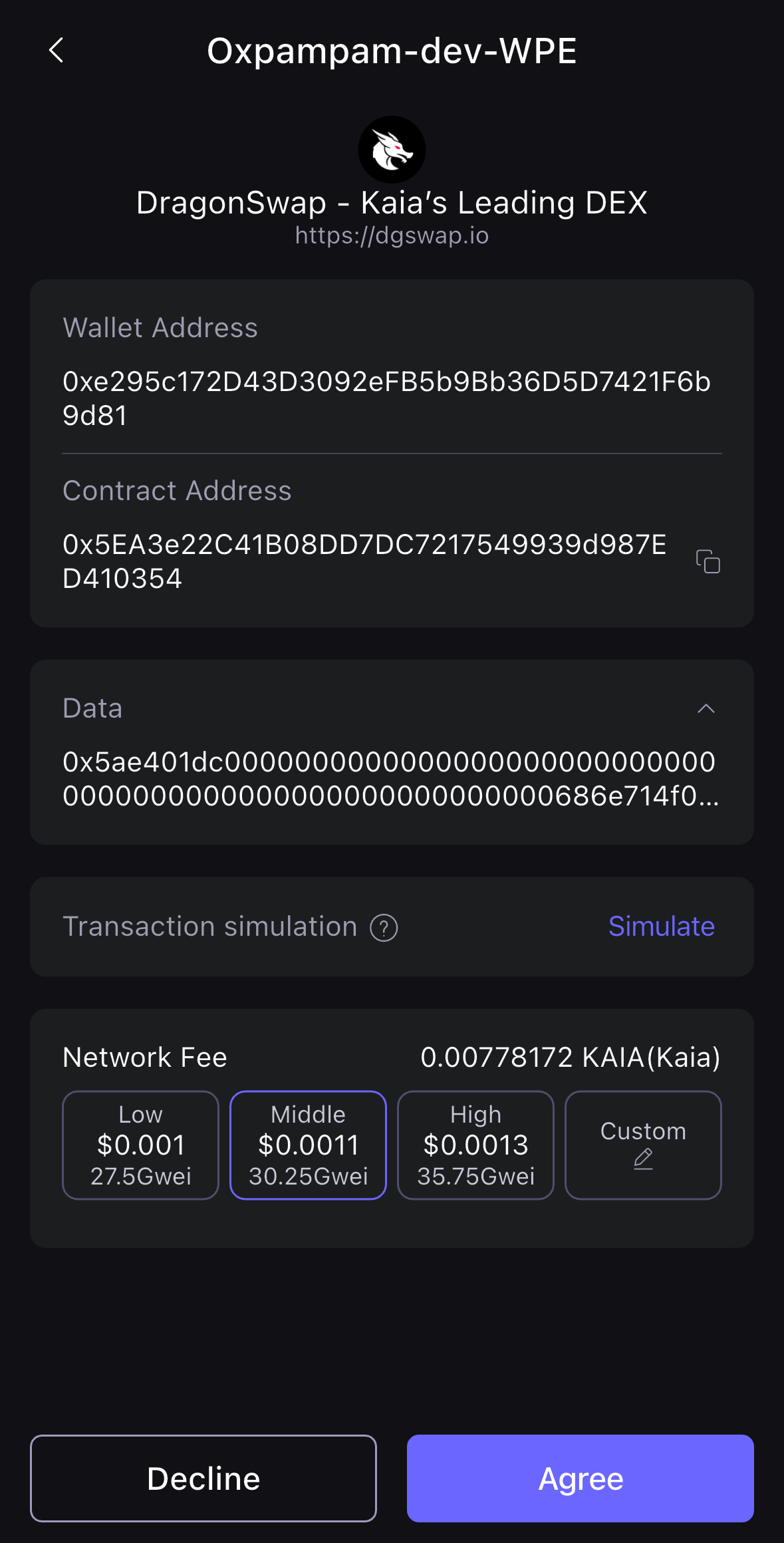Agree to the transaction
Viewport: 784px width, 1543px height.
(x=581, y=1478)
